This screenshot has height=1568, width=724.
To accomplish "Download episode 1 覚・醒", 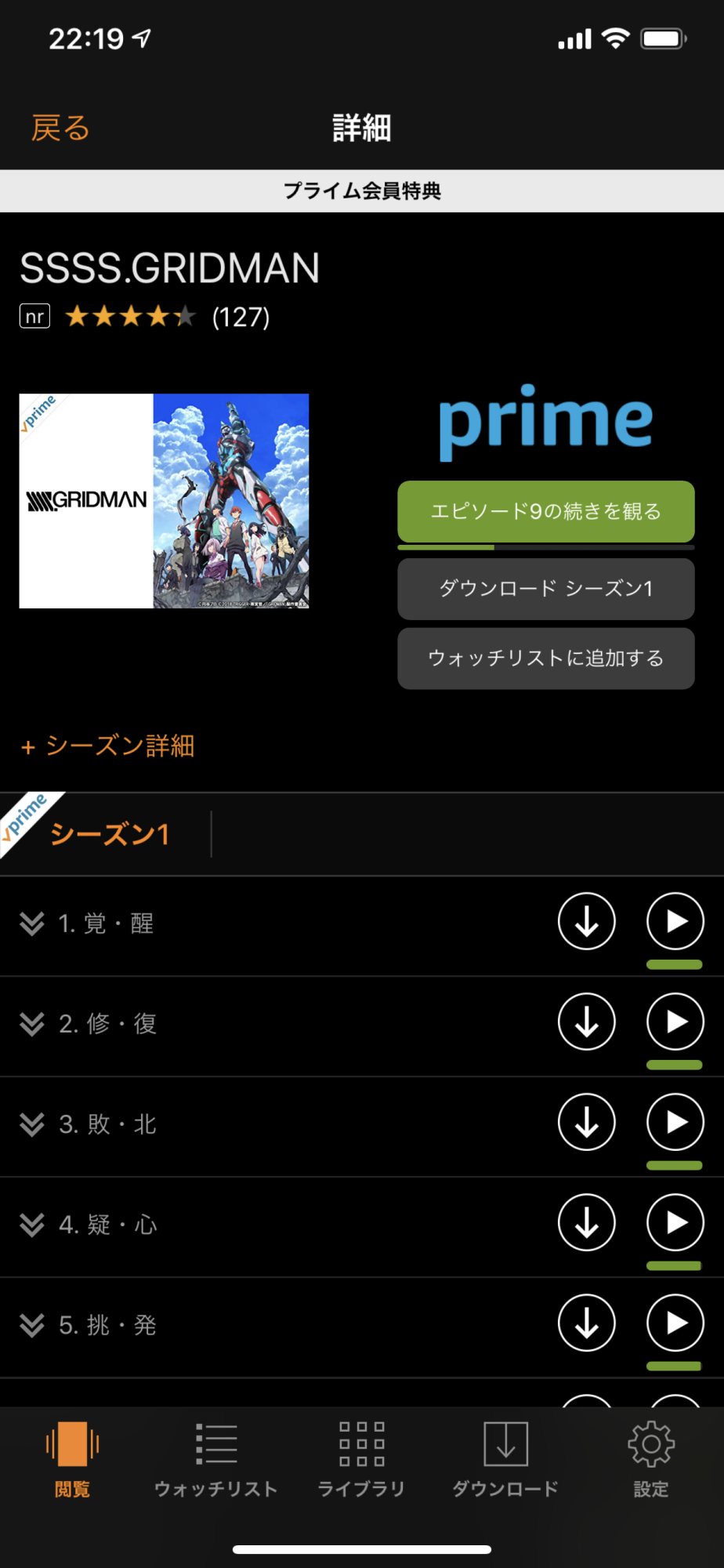I will coord(586,921).
